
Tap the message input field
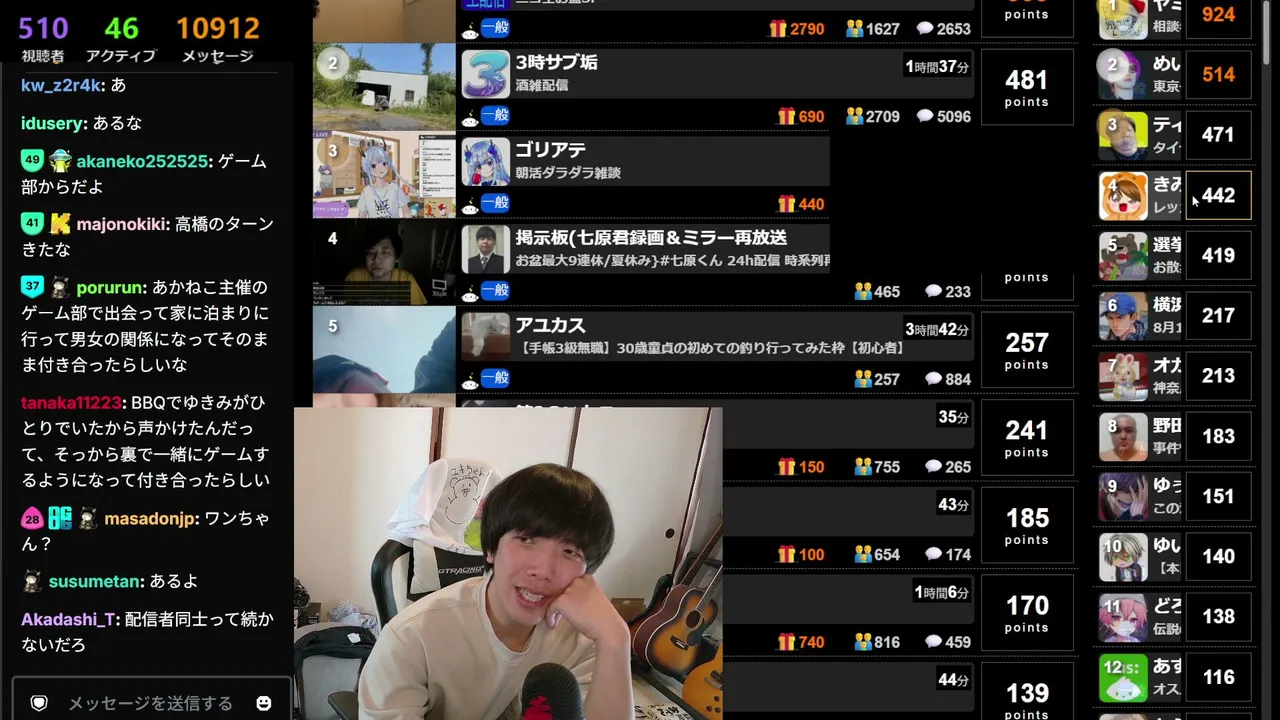point(150,703)
